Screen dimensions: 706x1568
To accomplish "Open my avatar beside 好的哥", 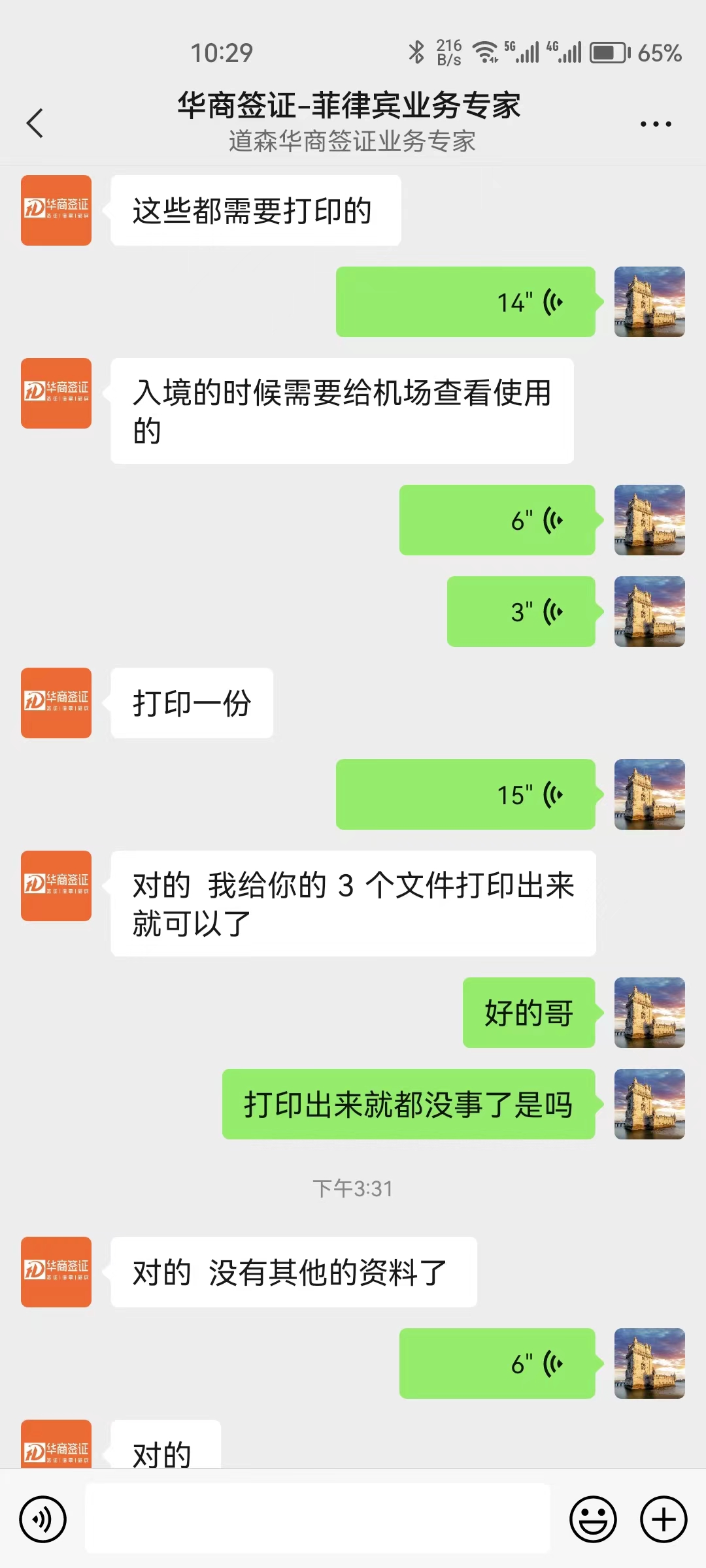I will [649, 1013].
